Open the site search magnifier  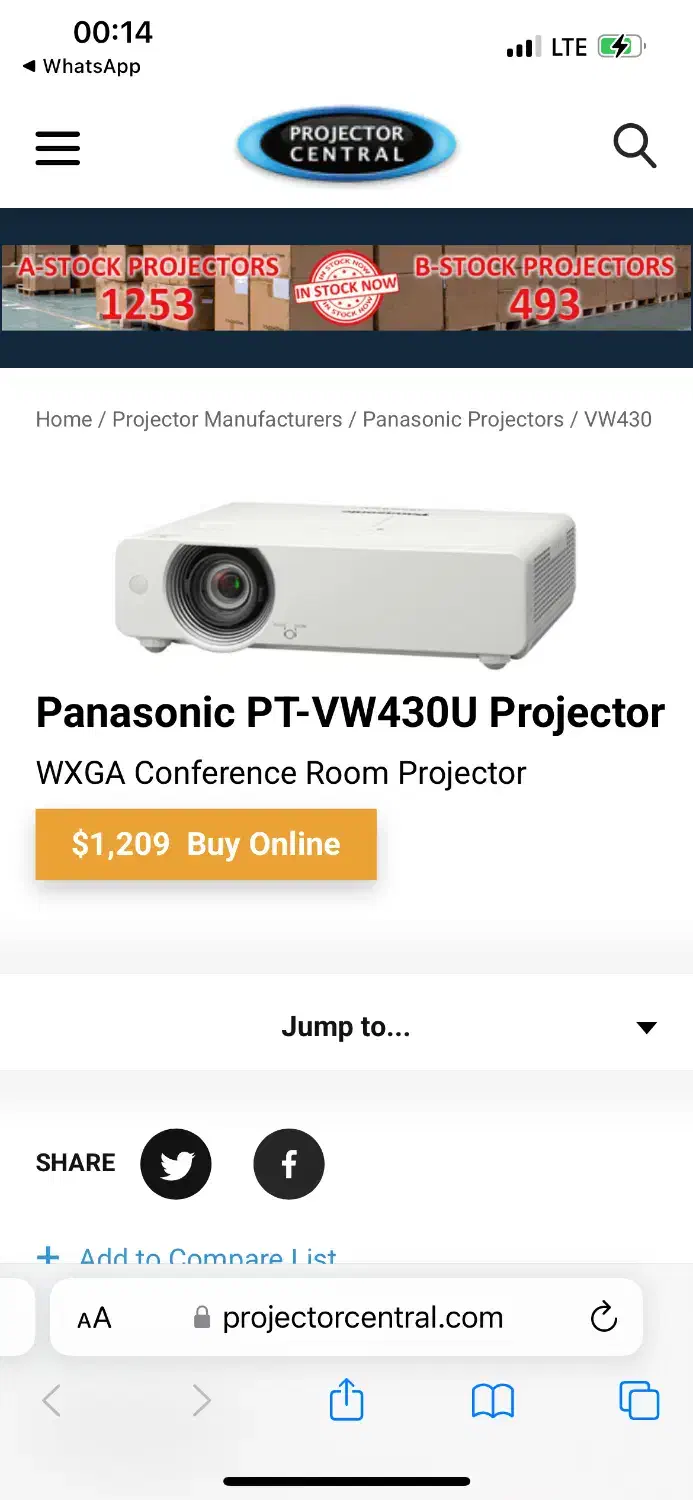point(634,147)
